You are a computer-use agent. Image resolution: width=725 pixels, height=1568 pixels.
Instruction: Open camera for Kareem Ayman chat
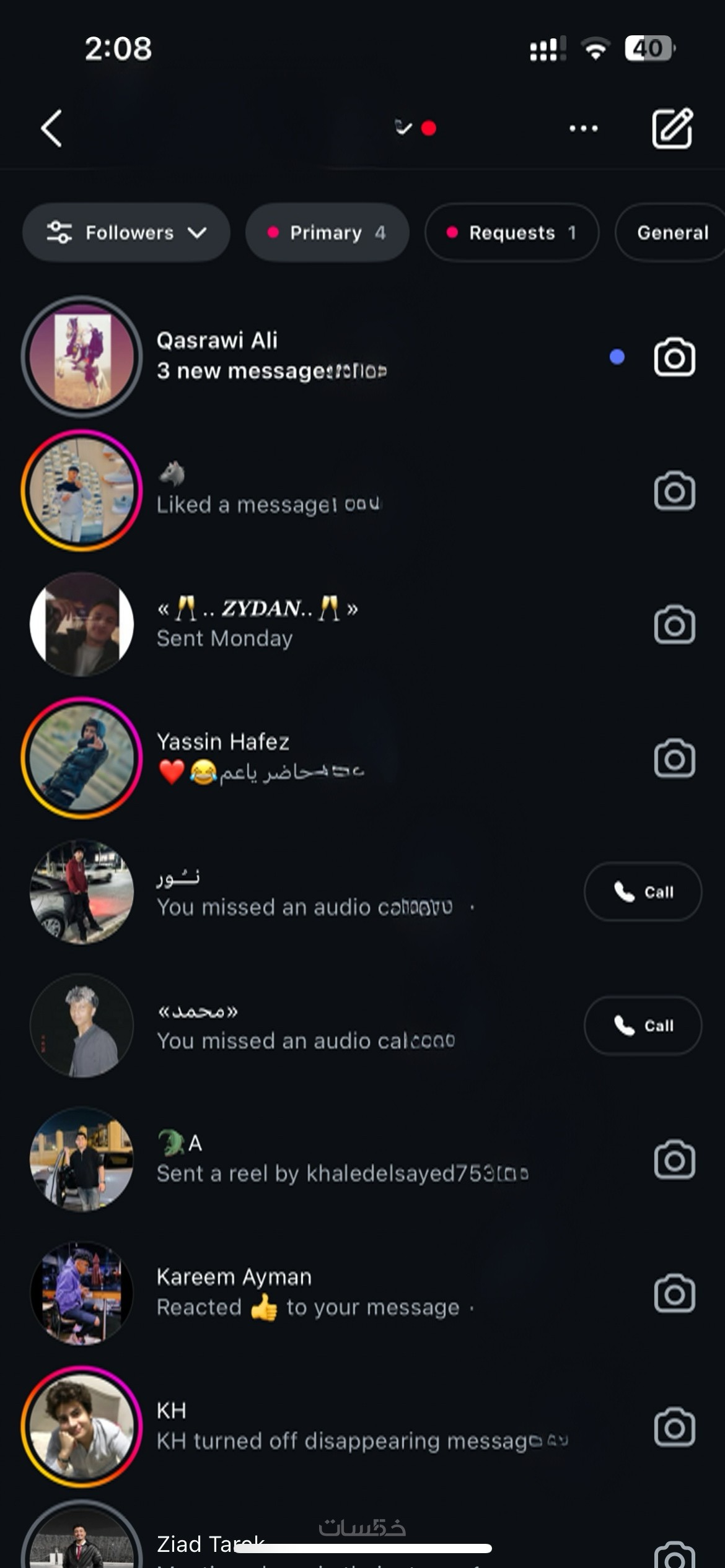point(674,1293)
